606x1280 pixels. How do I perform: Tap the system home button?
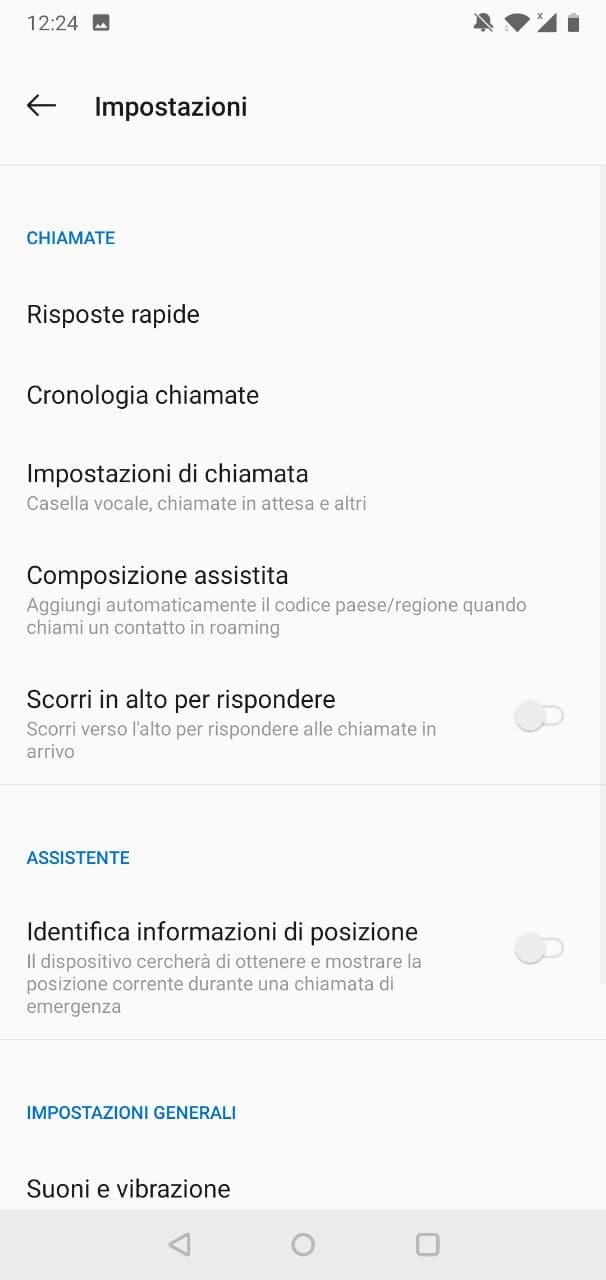(303, 1244)
